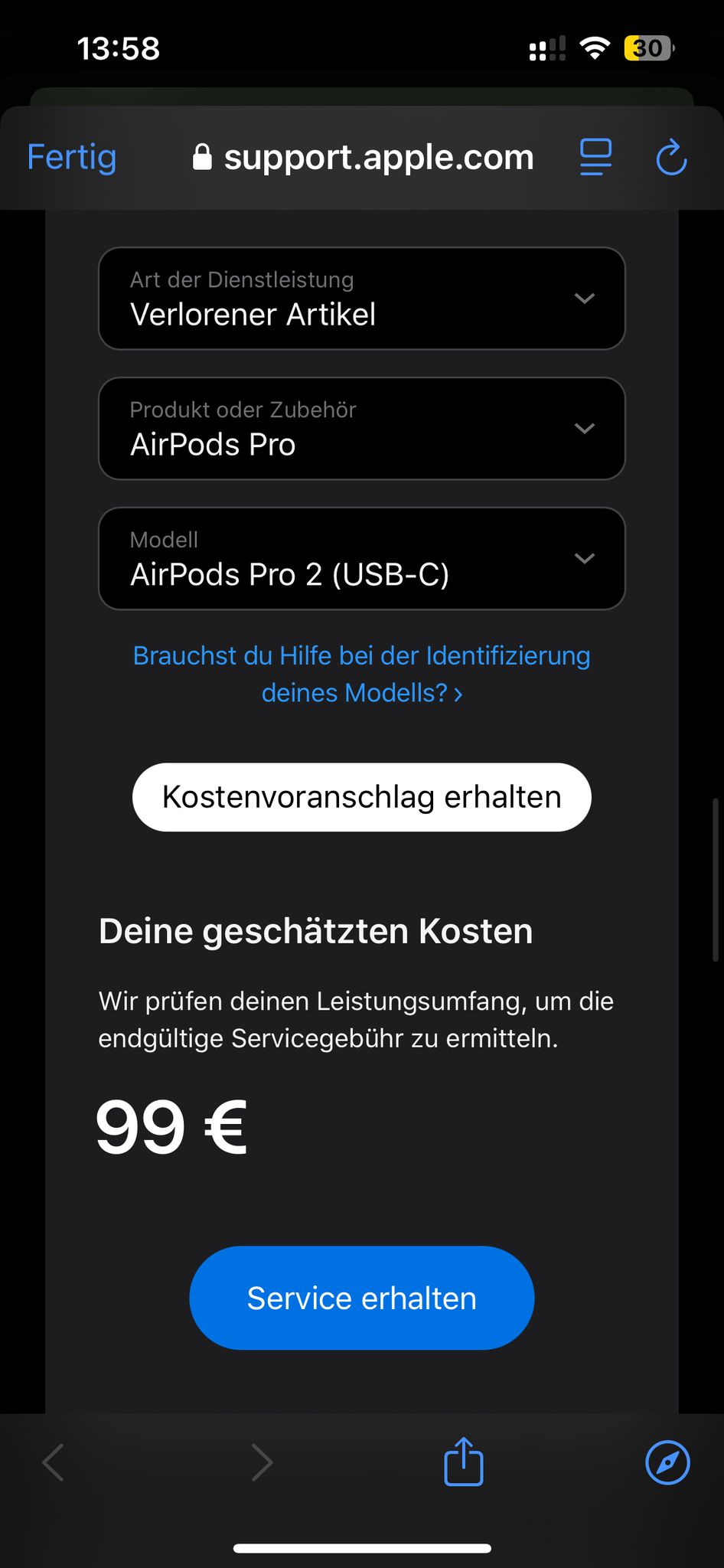Tap Kostenvoranschlag erhalten button
724x1568 pixels.
361,797
